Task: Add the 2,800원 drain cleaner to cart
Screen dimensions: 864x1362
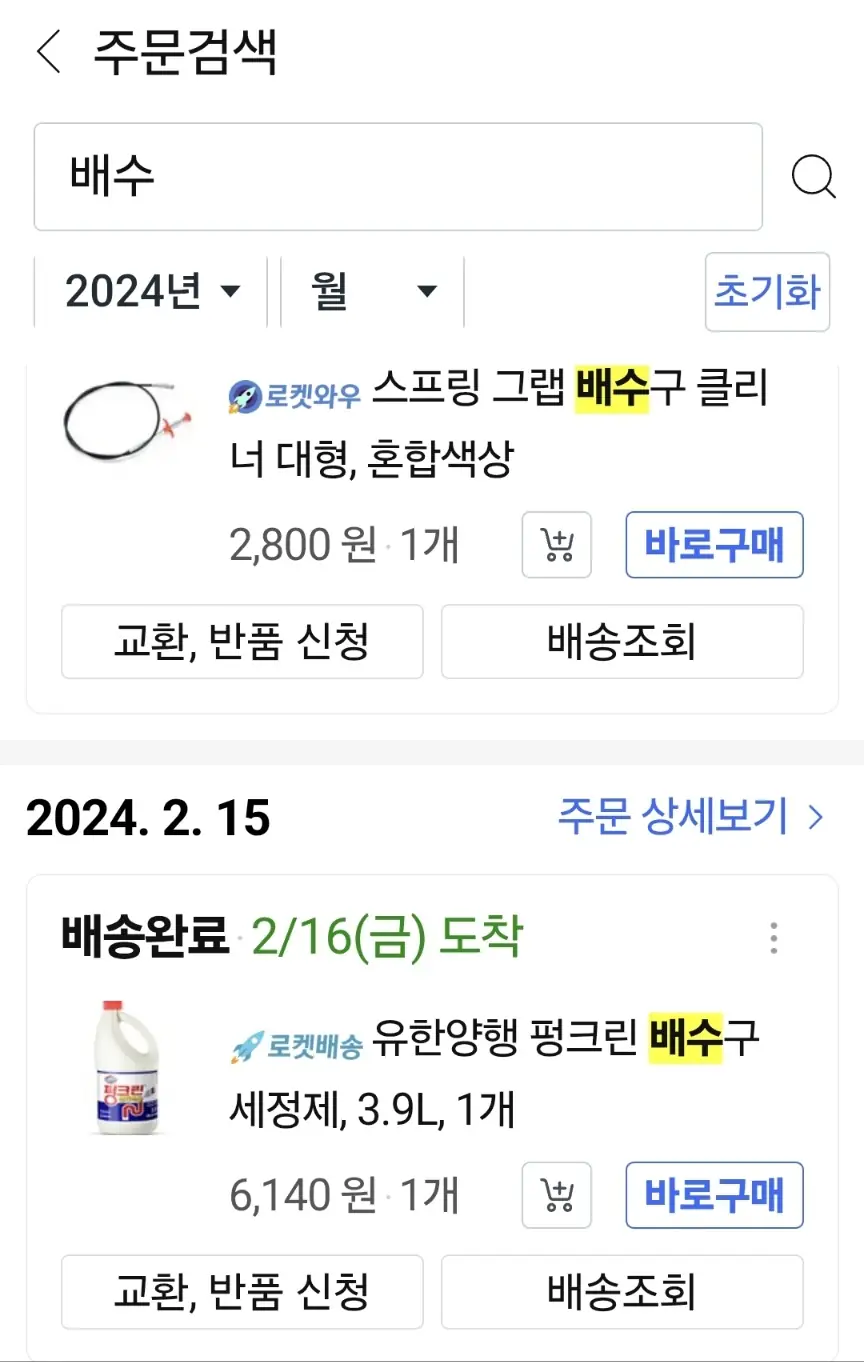Action: [556, 545]
